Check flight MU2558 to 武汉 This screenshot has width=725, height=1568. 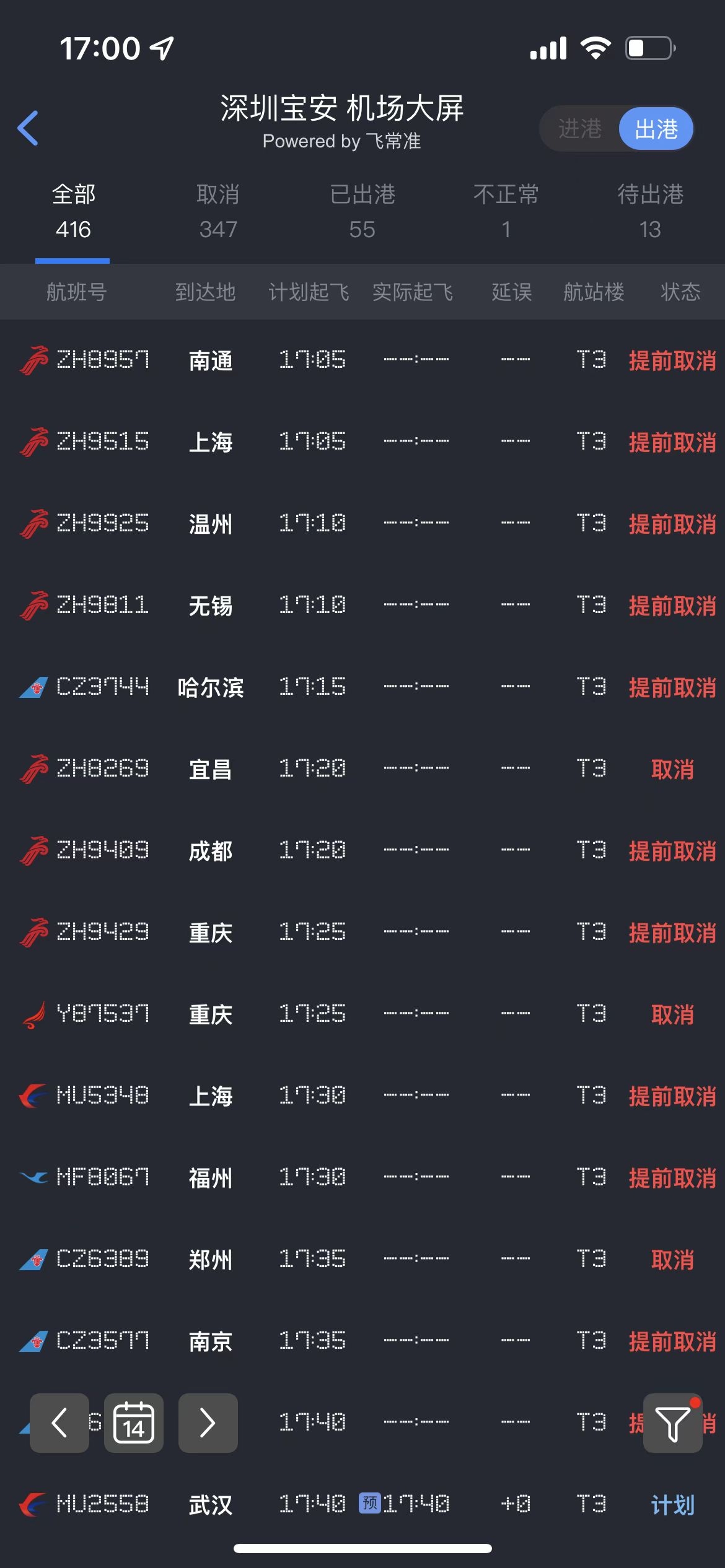point(362,1504)
